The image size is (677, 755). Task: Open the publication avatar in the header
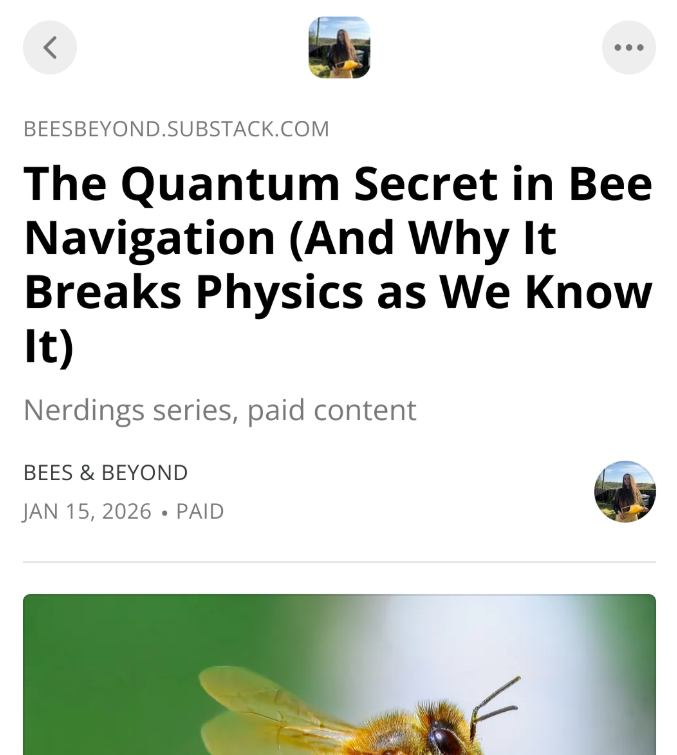coord(339,47)
